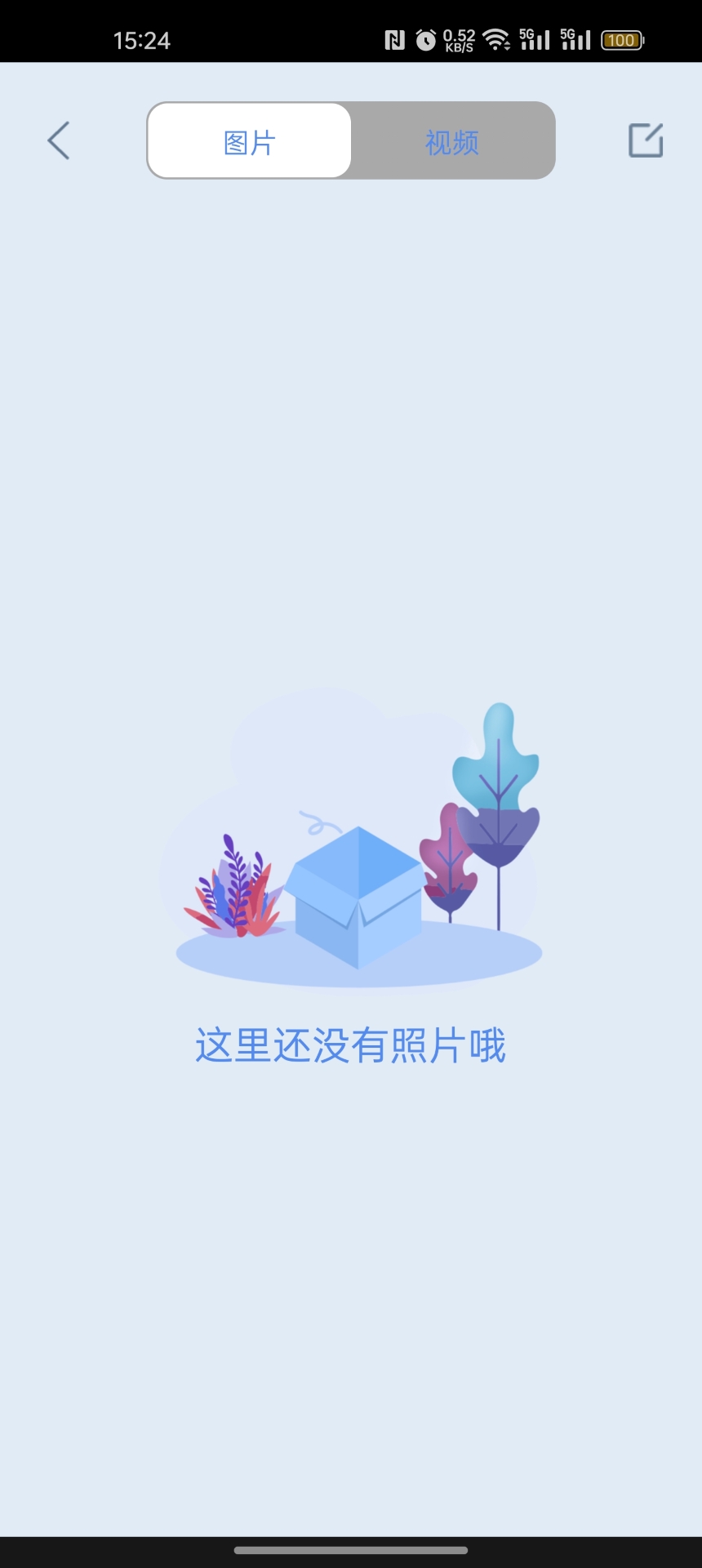Screen dimensions: 702x1568
Task: Open the edit/compose icon at top right
Action: coord(646,140)
